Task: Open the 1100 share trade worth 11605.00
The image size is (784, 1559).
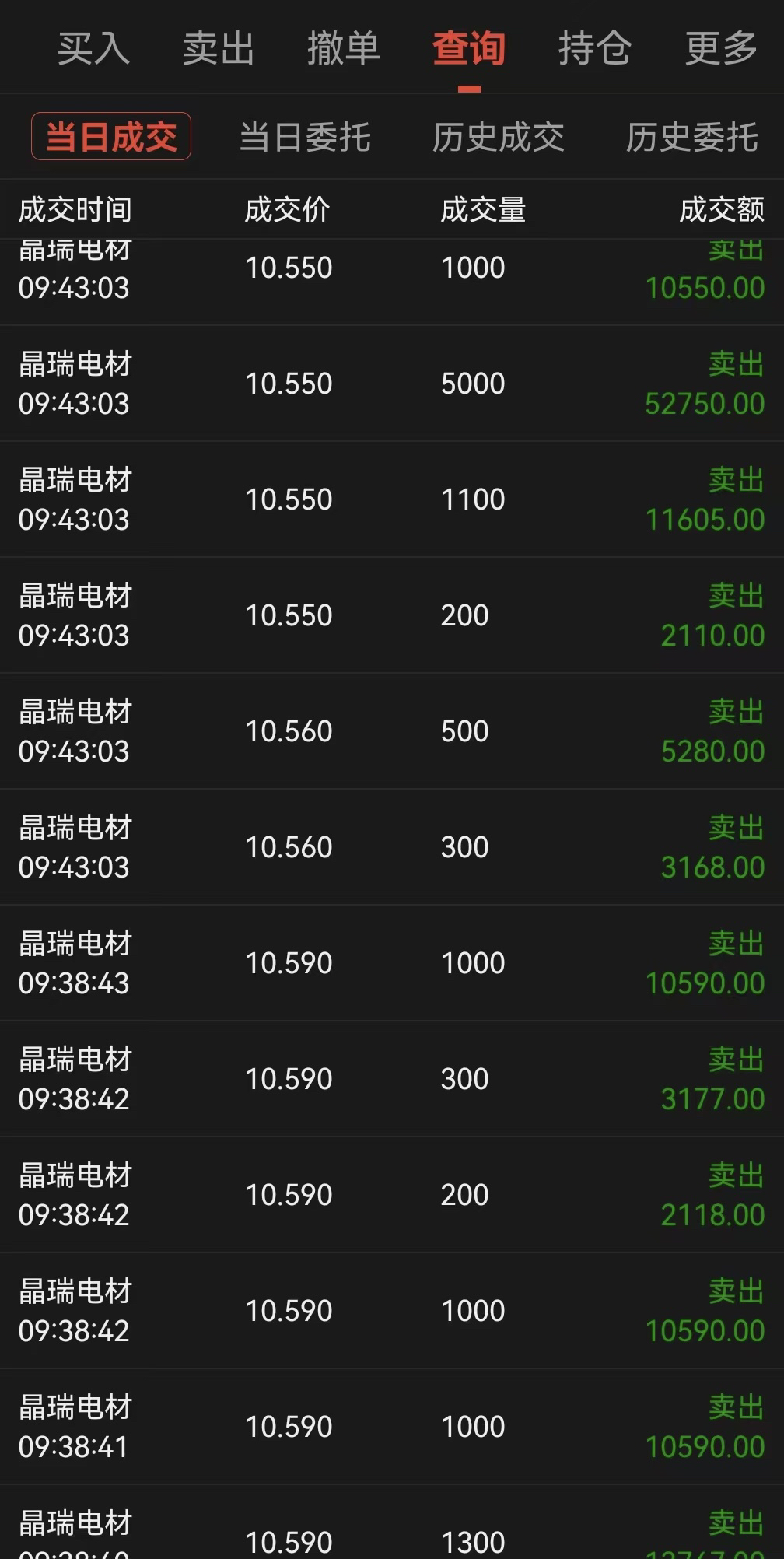Action: [392, 499]
